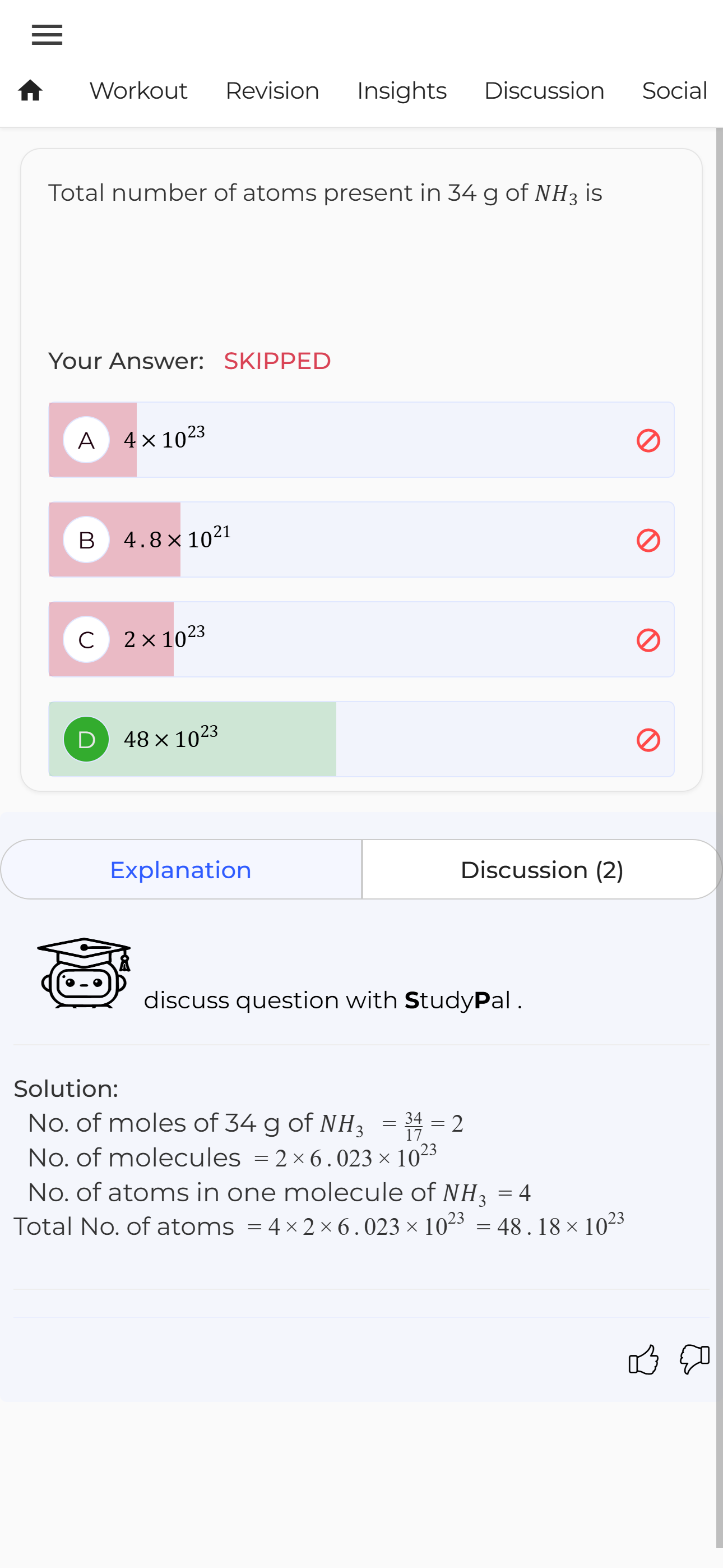Tap the strike-out icon on option D
The image size is (723, 1568).
(x=648, y=740)
